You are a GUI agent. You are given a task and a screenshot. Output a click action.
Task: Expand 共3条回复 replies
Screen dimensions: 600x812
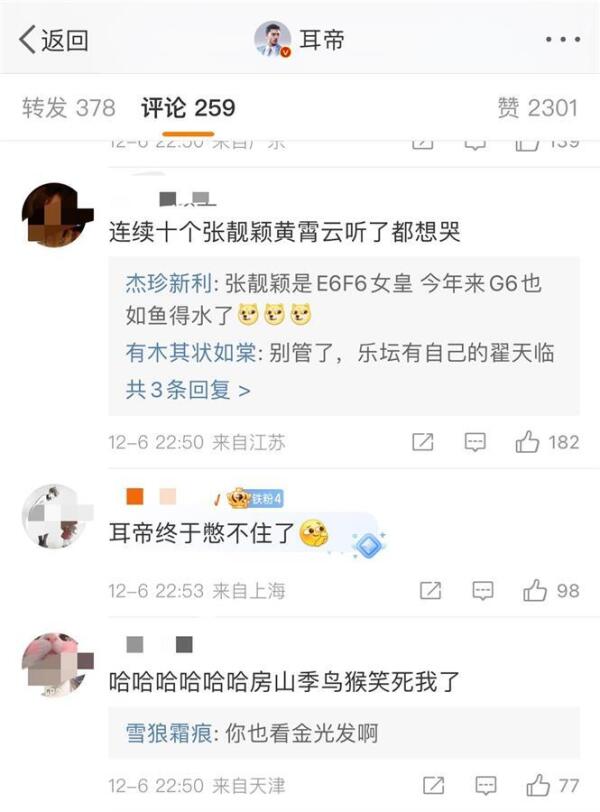(187, 389)
